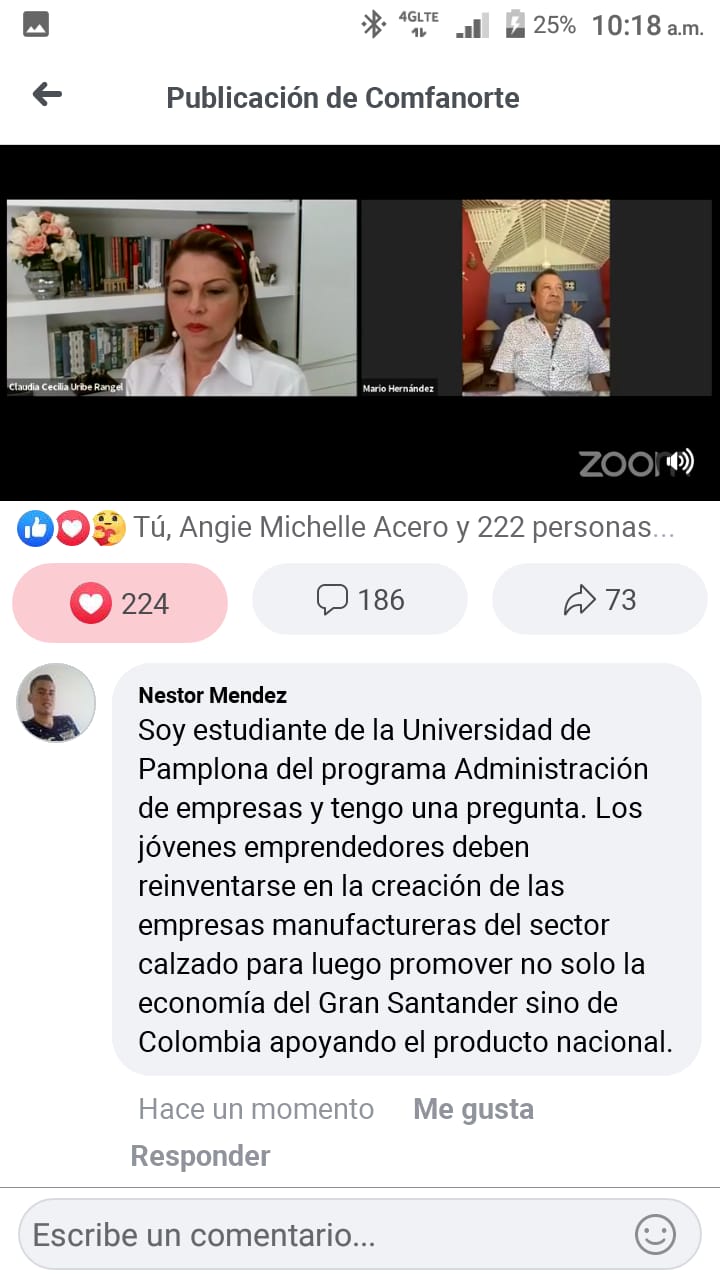Image resolution: width=720 pixels, height=1280 pixels.
Task: Share the Comfanorte post
Action: [x=600, y=600]
